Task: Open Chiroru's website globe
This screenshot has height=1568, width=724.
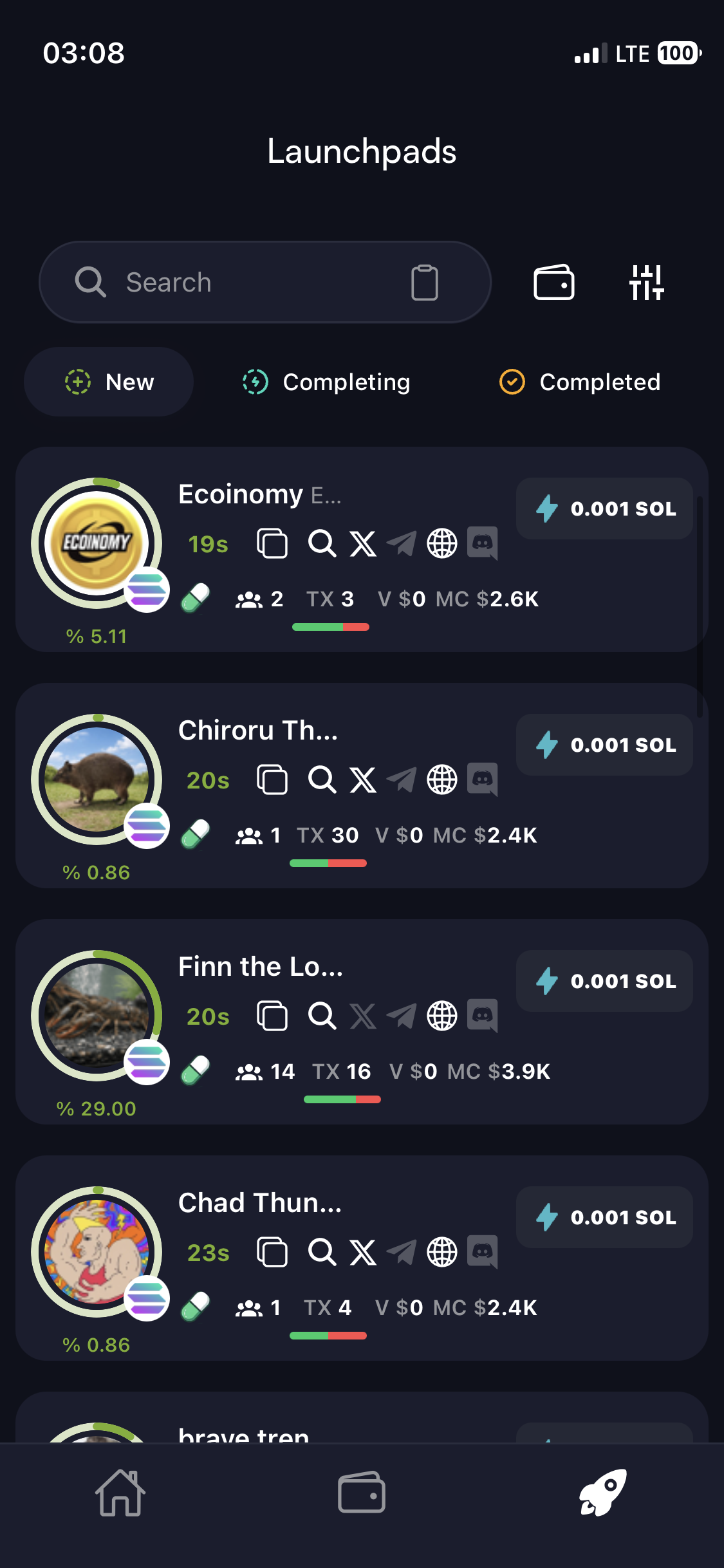Action: coord(442,780)
